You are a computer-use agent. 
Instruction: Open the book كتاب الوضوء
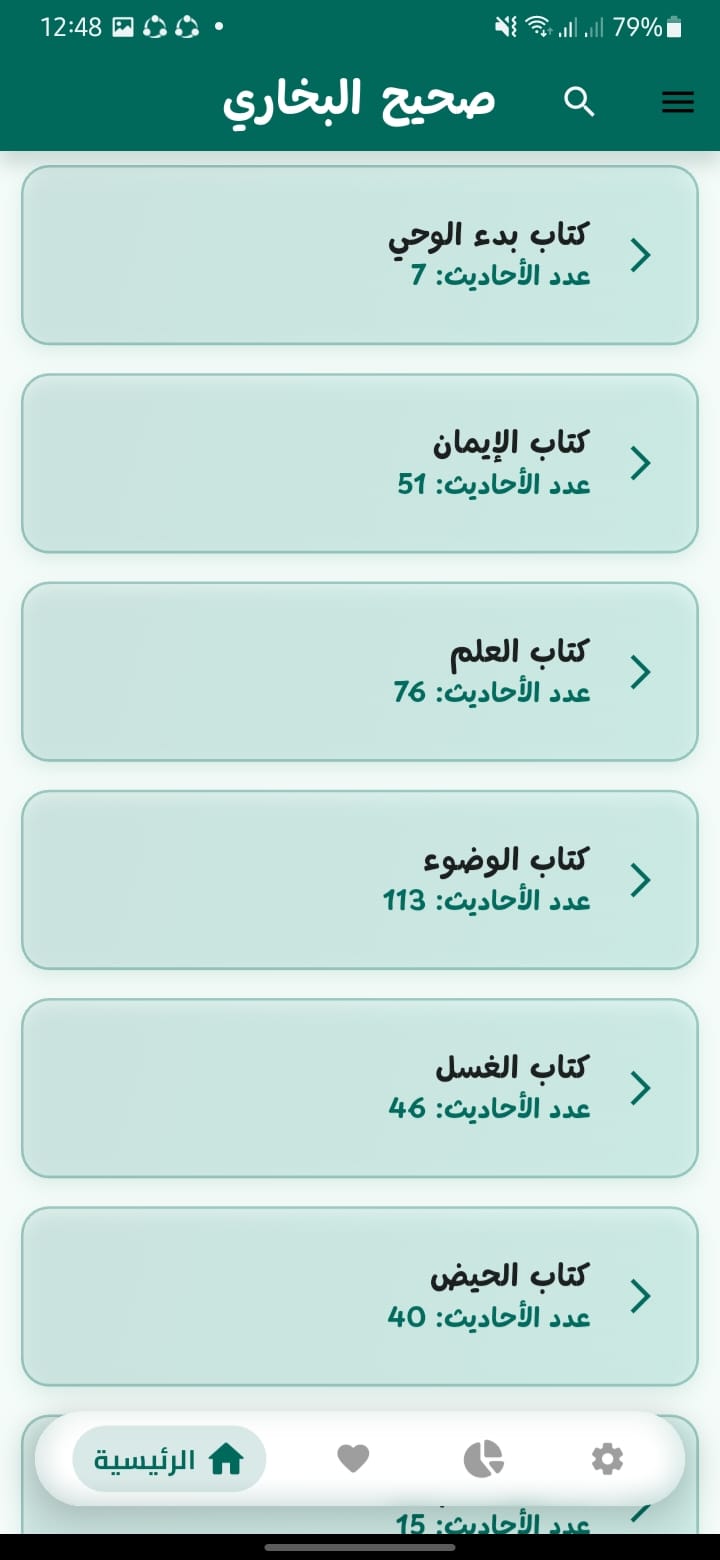pyautogui.click(x=360, y=879)
